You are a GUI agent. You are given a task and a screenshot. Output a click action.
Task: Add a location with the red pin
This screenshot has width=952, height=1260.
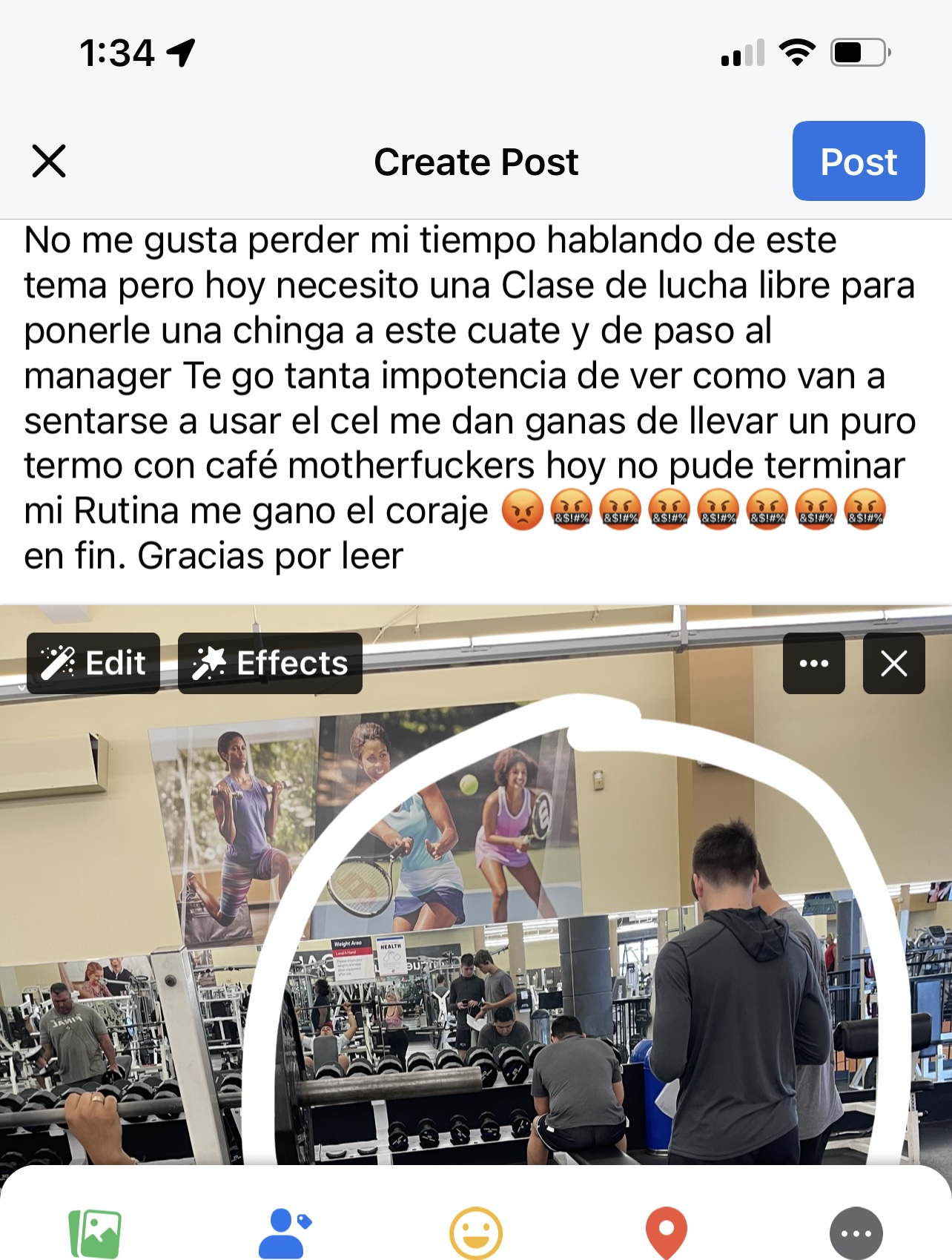(666, 1233)
